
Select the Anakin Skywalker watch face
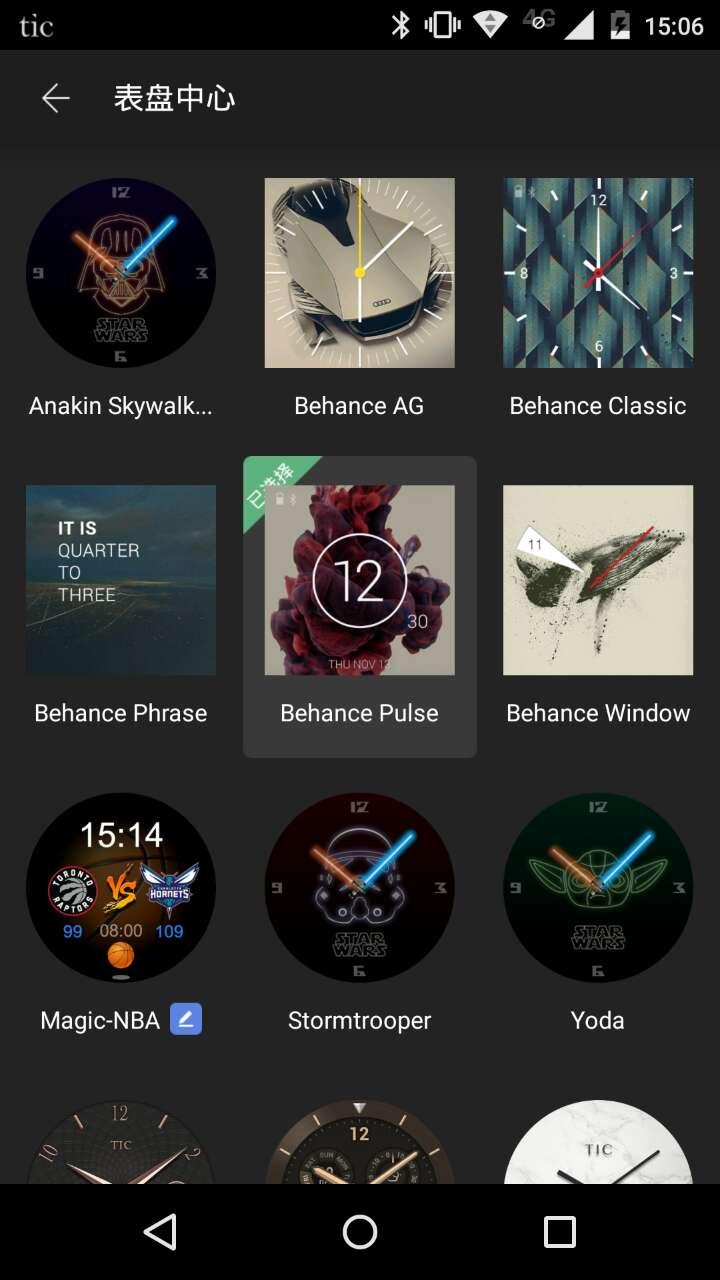click(120, 273)
